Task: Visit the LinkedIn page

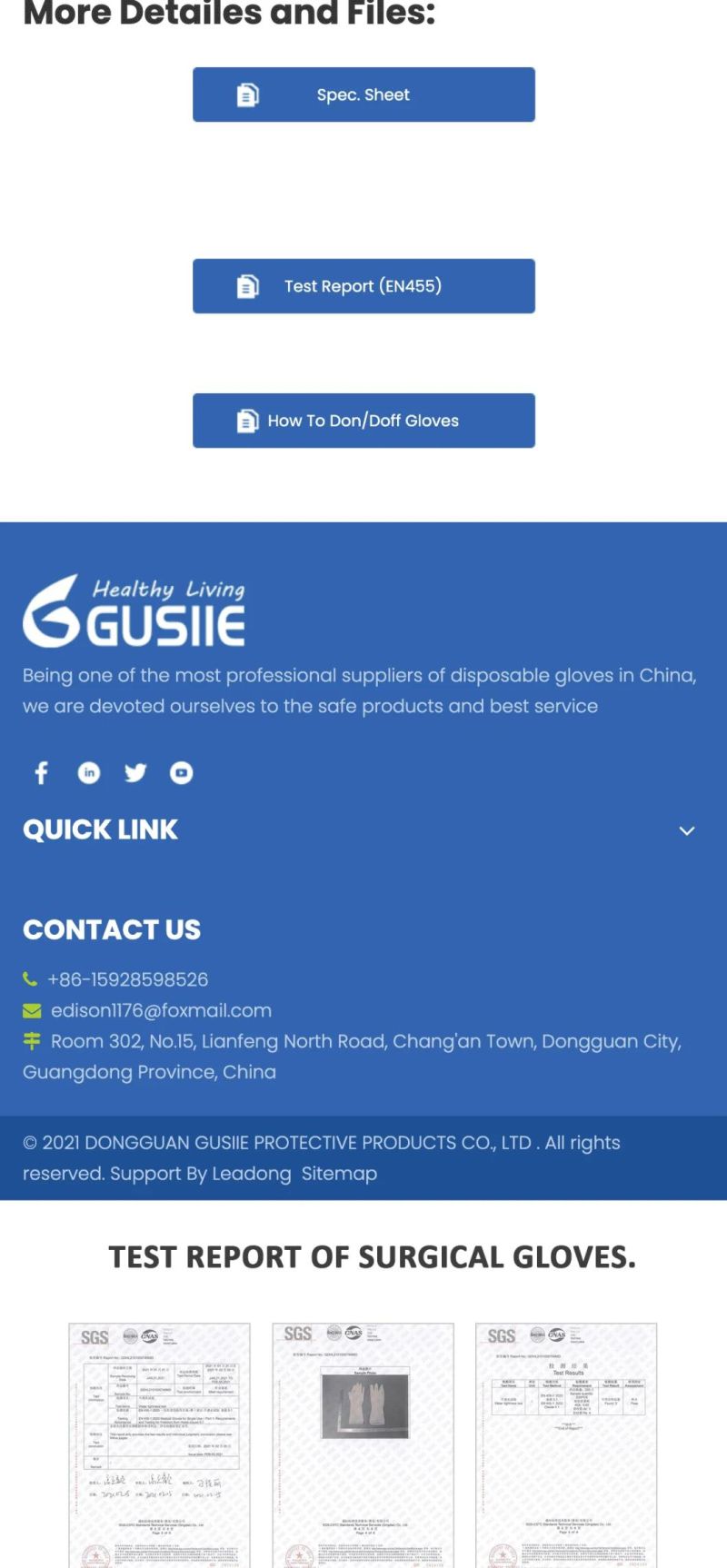Action: pyautogui.click(x=89, y=773)
